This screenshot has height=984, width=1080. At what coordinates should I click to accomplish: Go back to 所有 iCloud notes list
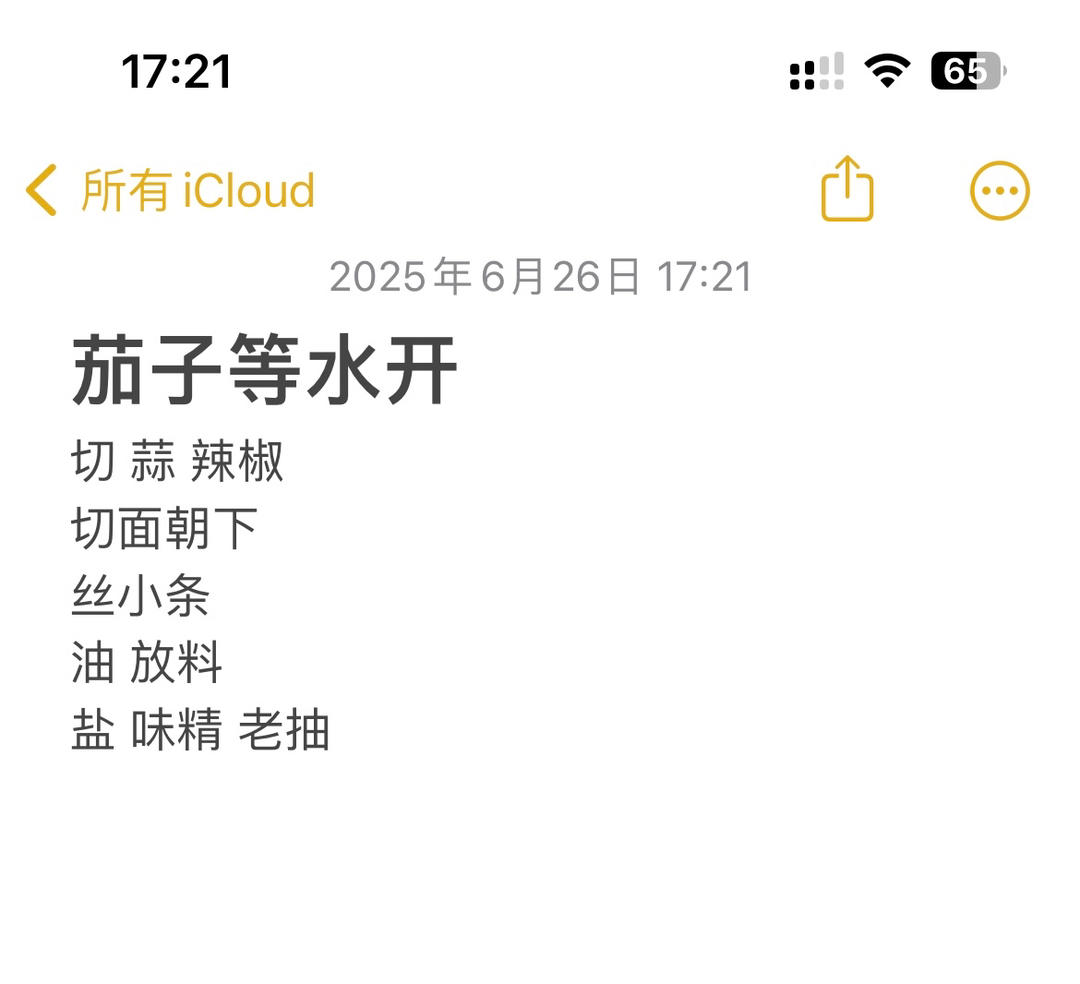[x=170, y=190]
